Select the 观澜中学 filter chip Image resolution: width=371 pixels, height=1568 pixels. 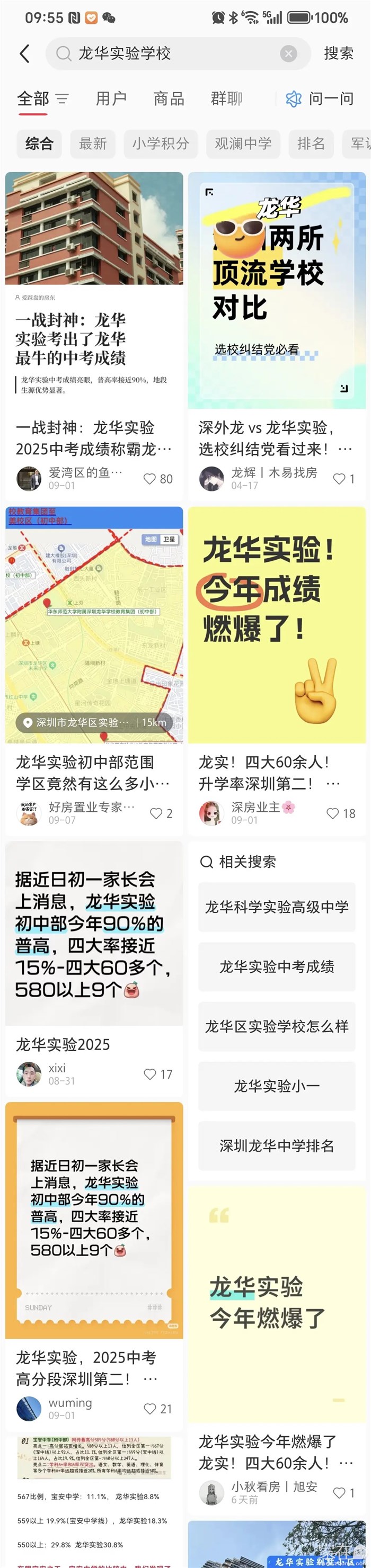243,144
